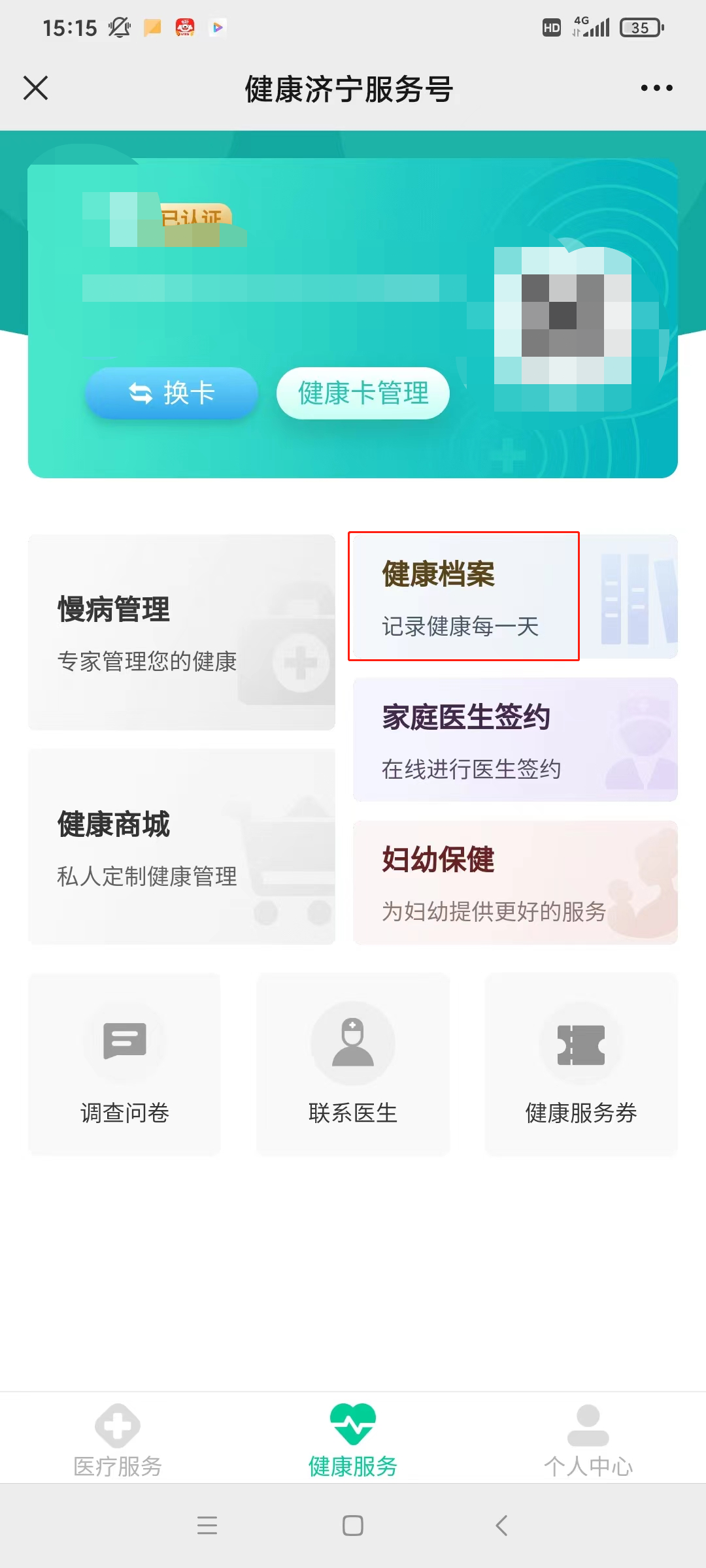Tap the 联系医生 tile

(353, 1064)
